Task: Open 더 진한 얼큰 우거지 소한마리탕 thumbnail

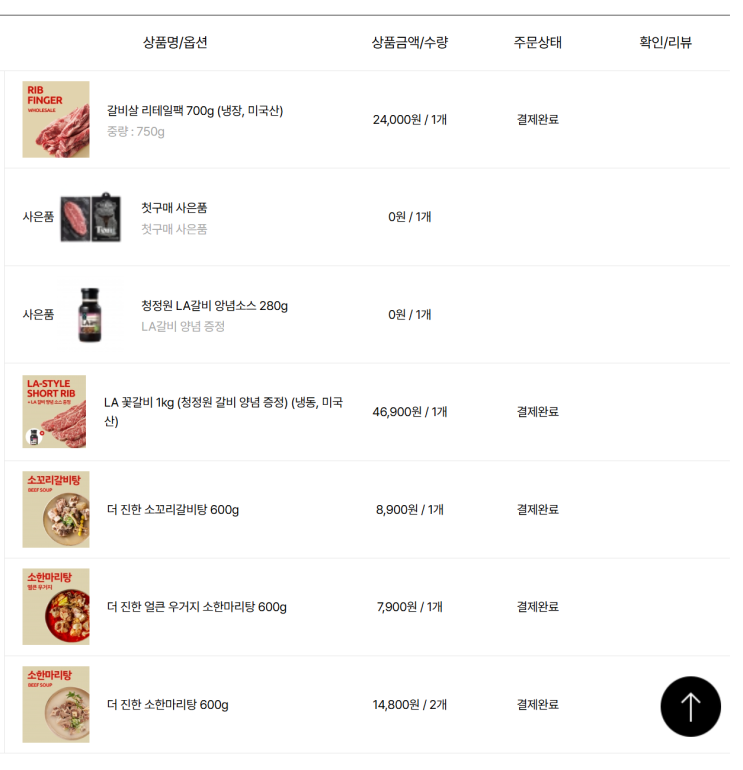Action: (56, 606)
